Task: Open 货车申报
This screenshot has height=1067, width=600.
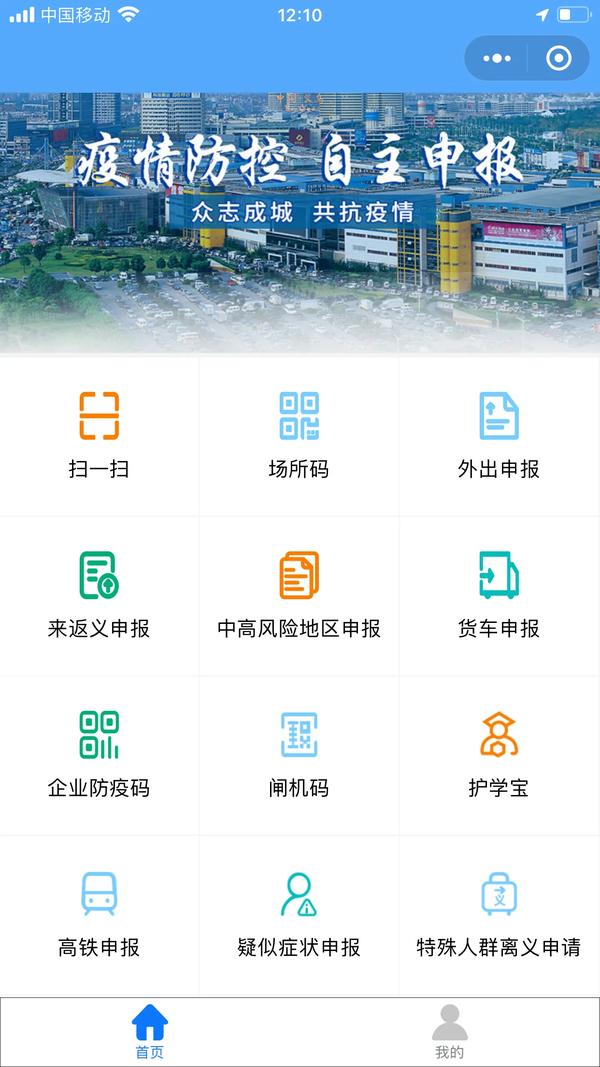Action: tap(499, 595)
